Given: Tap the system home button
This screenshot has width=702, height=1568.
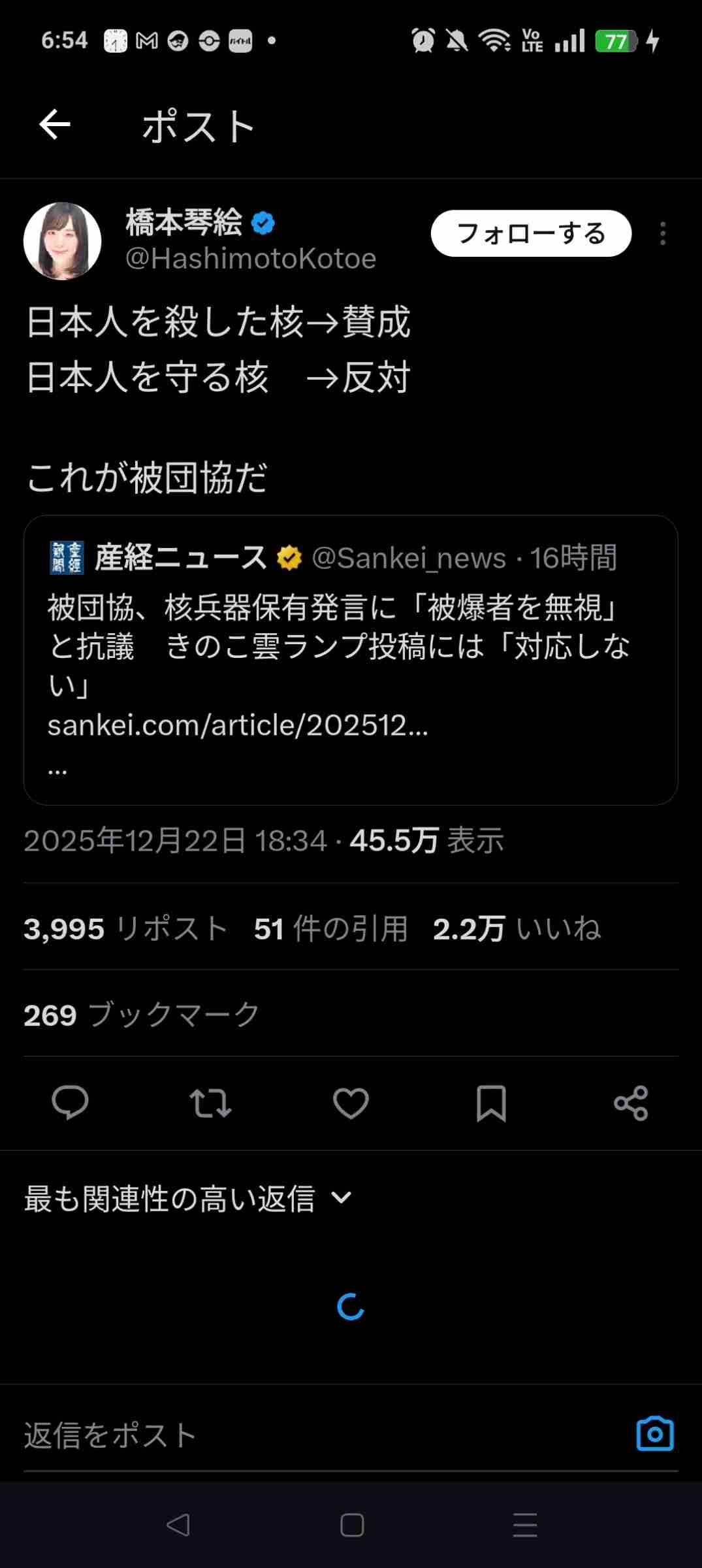Looking at the screenshot, I should coord(352,1525).
